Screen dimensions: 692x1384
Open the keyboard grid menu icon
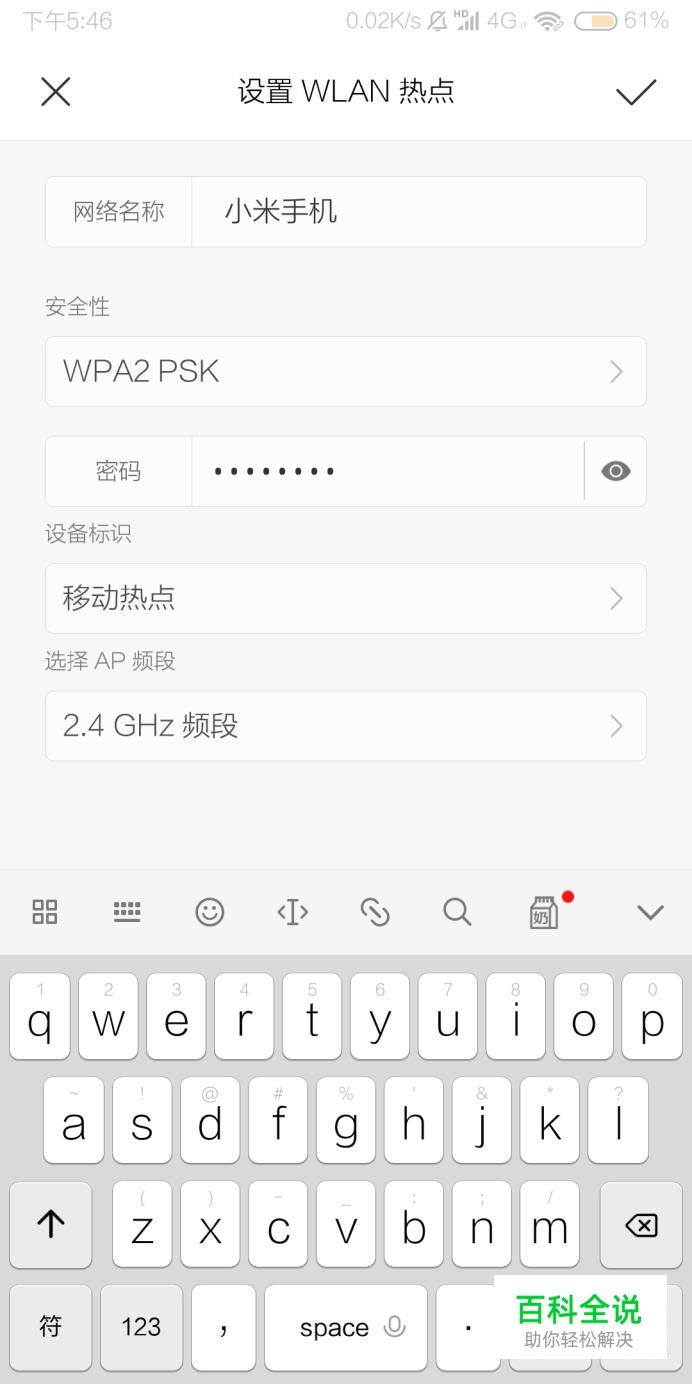click(45, 912)
